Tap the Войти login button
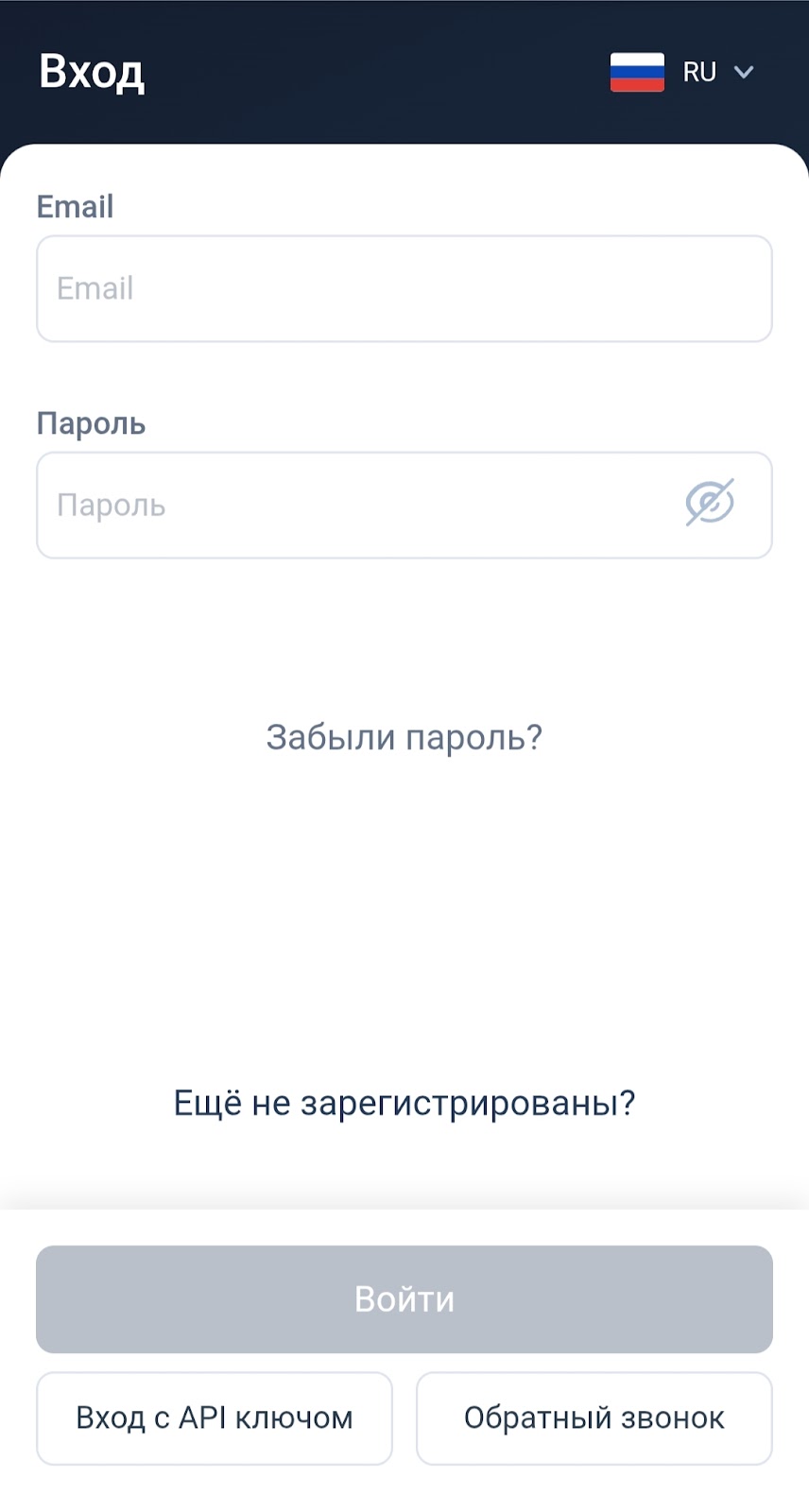 click(x=404, y=1298)
